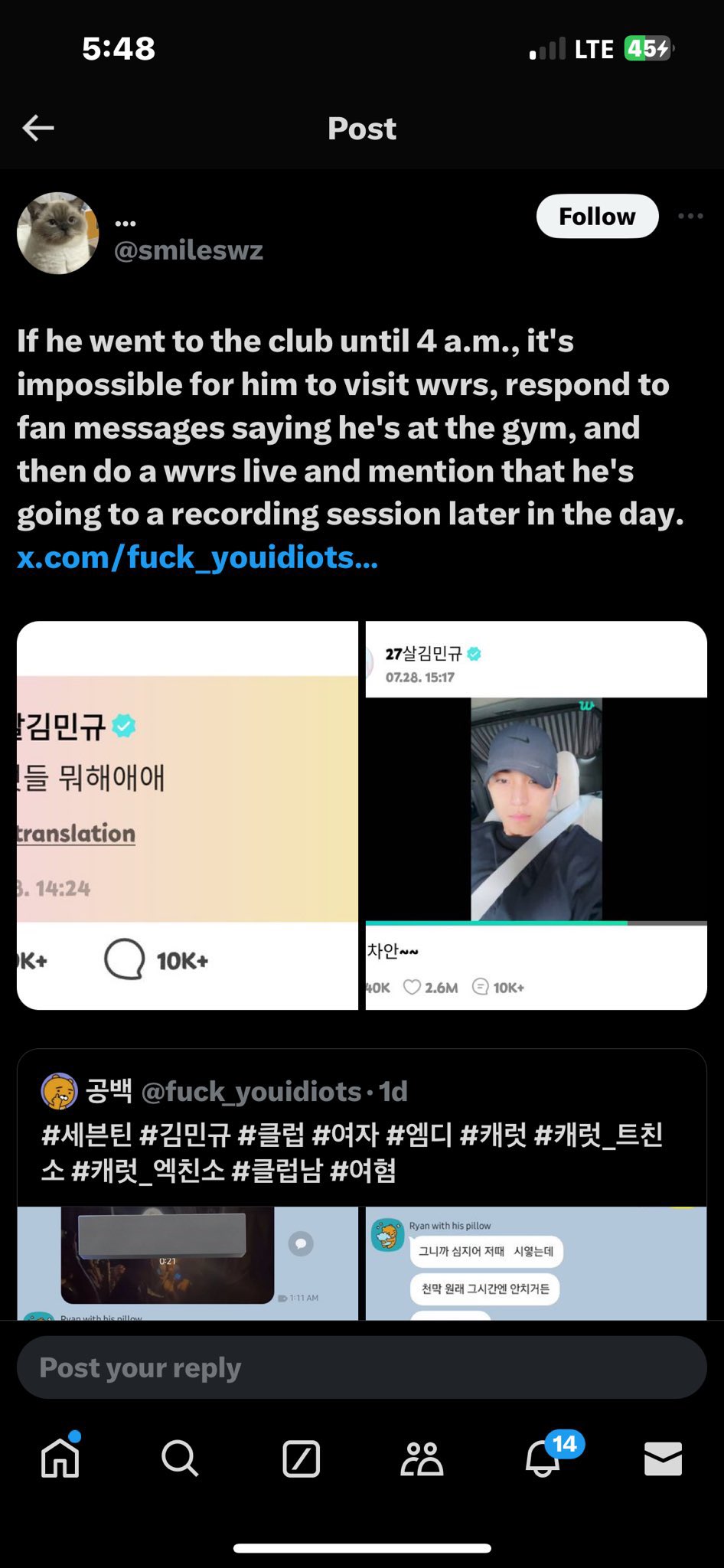Screen dimensions: 724x1568
Task: Open the x.com/fuck_youidiots link
Action: (x=197, y=557)
